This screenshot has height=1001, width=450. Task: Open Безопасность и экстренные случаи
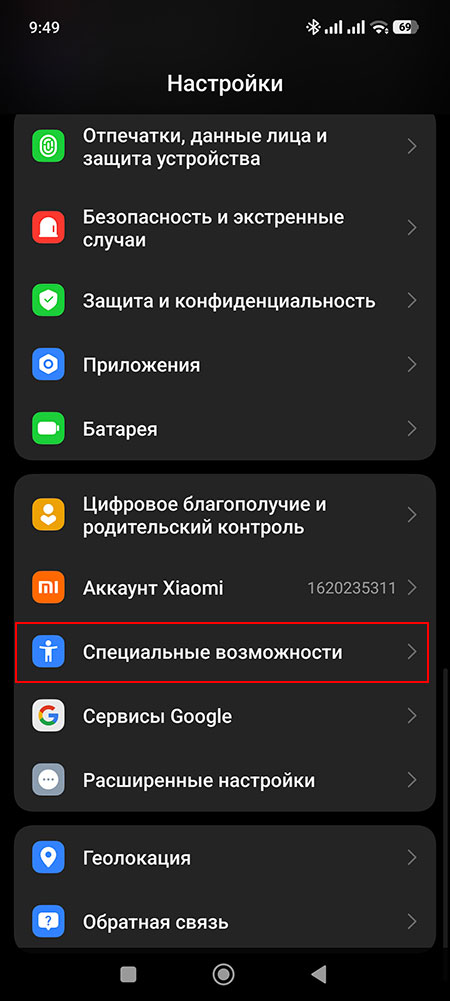click(225, 228)
